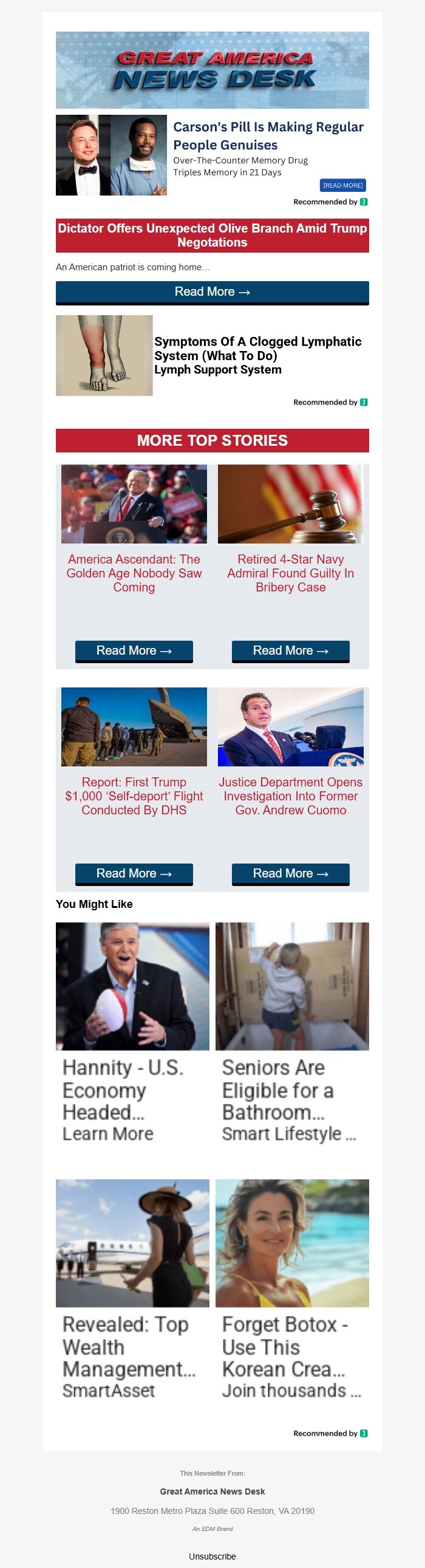Open Dictator Offers Unexpected Olive Branch headline
This screenshot has width=425, height=1568.
click(x=212, y=235)
